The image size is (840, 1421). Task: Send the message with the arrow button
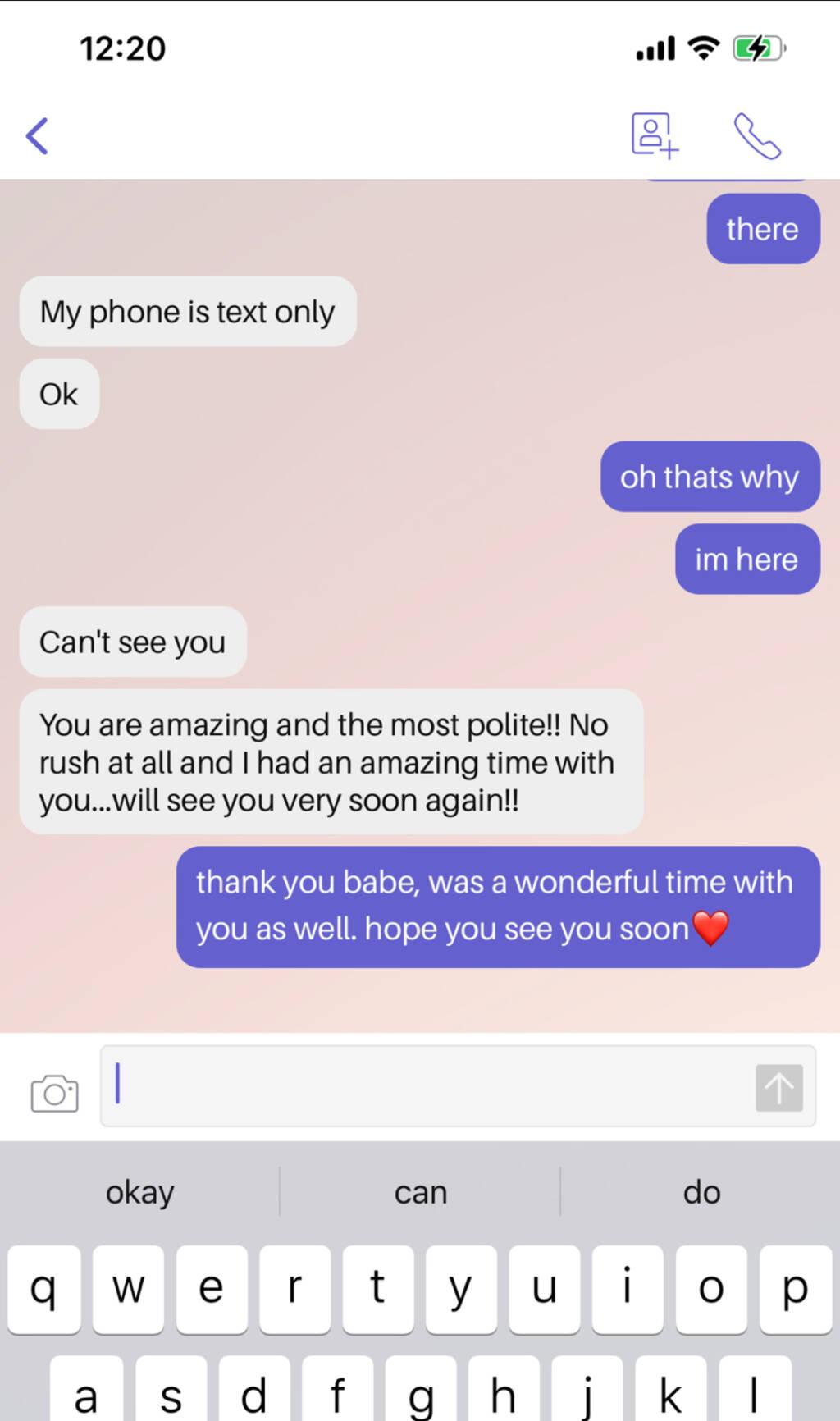(778, 1089)
